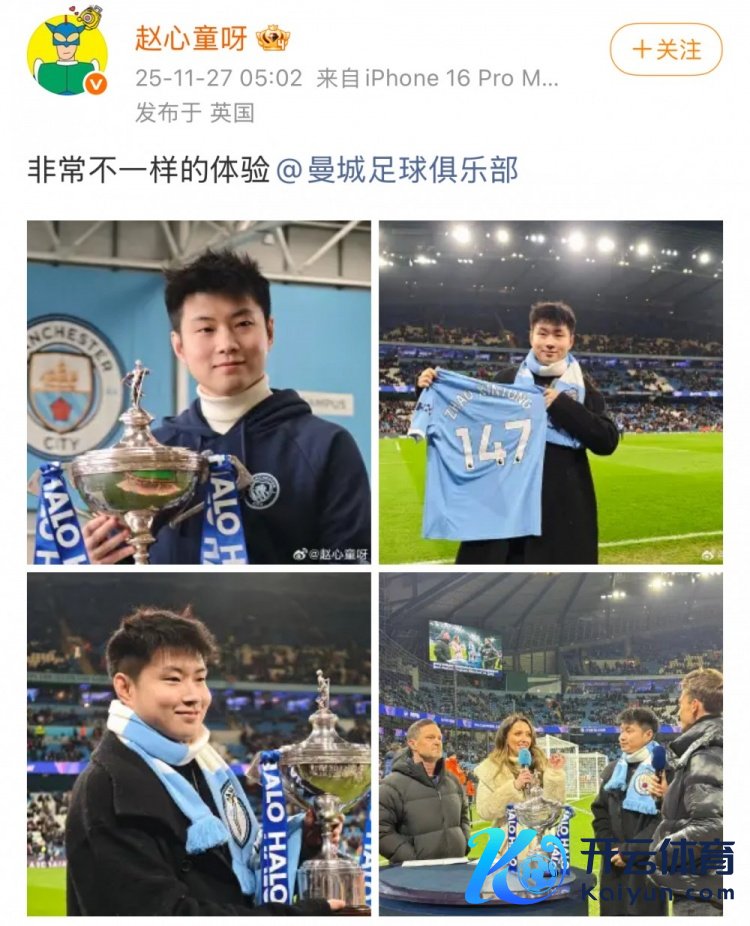This screenshot has width=750, height=926.
Task: Tap the +关注 follow button
Action: tap(666, 50)
